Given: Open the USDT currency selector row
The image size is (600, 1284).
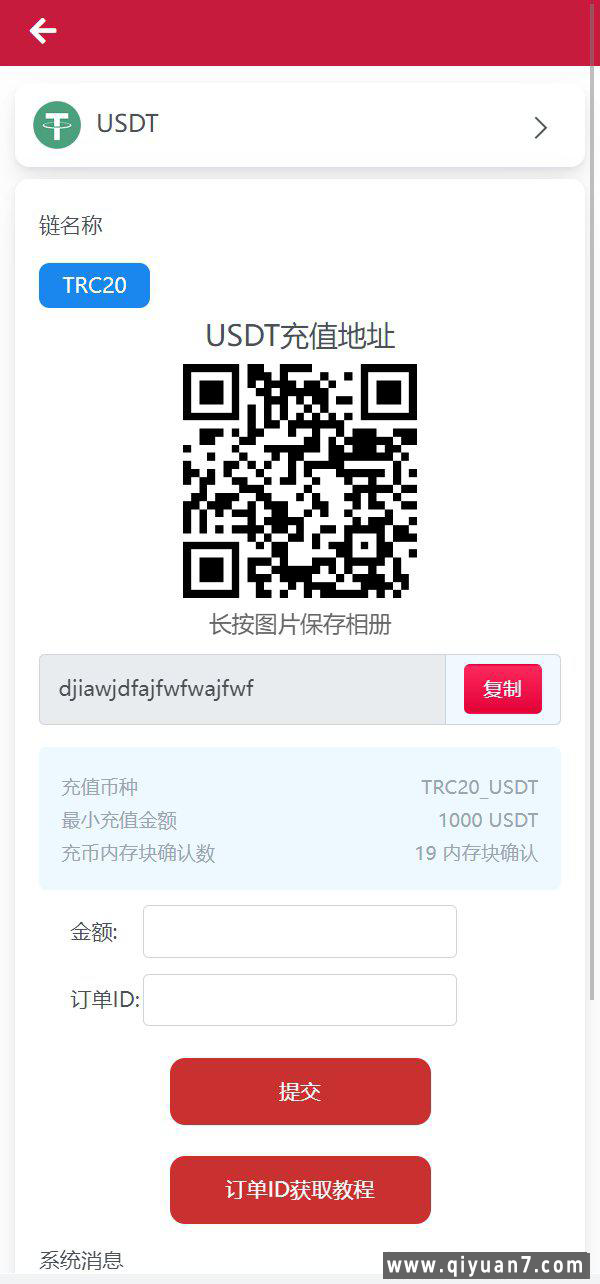Looking at the screenshot, I should pyautogui.click(x=299, y=126).
